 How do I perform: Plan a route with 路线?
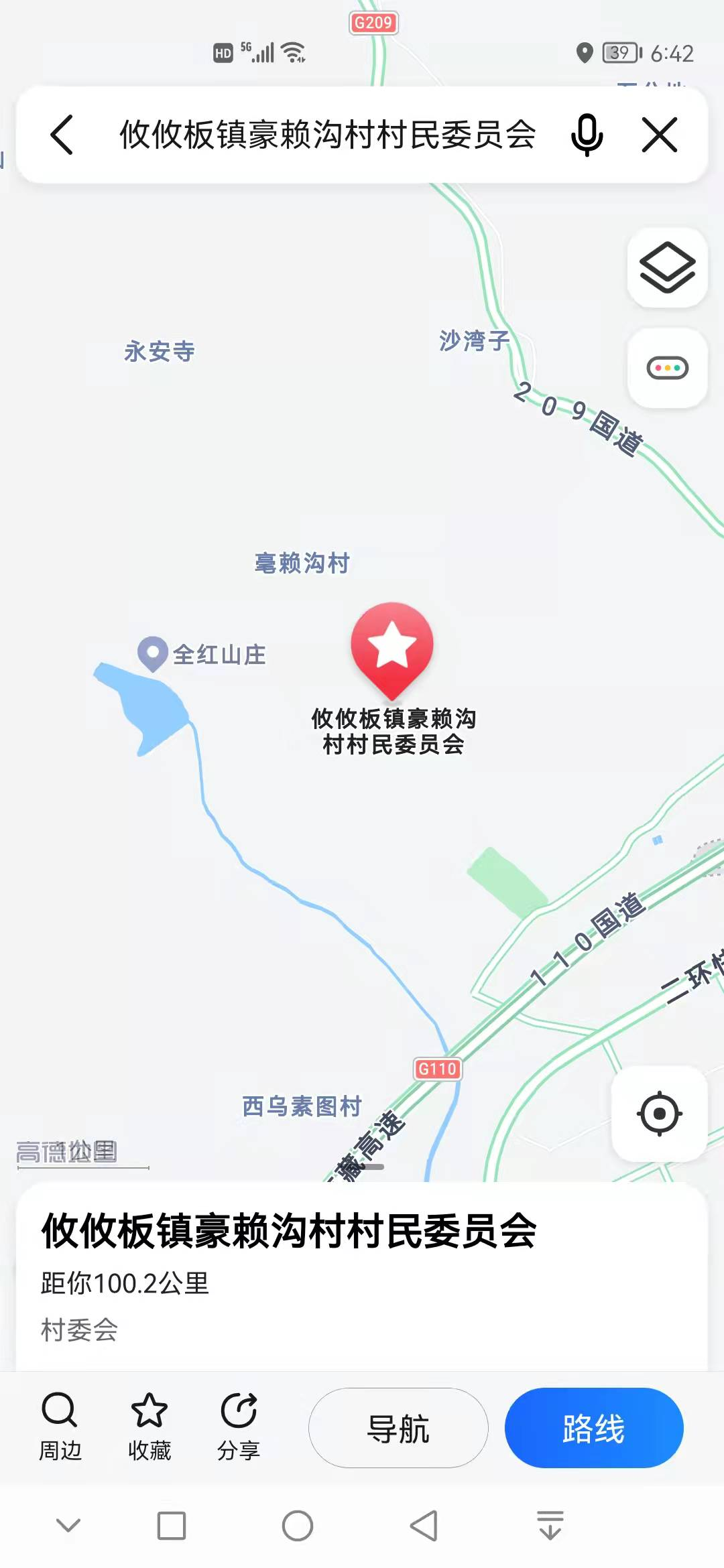(x=594, y=1428)
